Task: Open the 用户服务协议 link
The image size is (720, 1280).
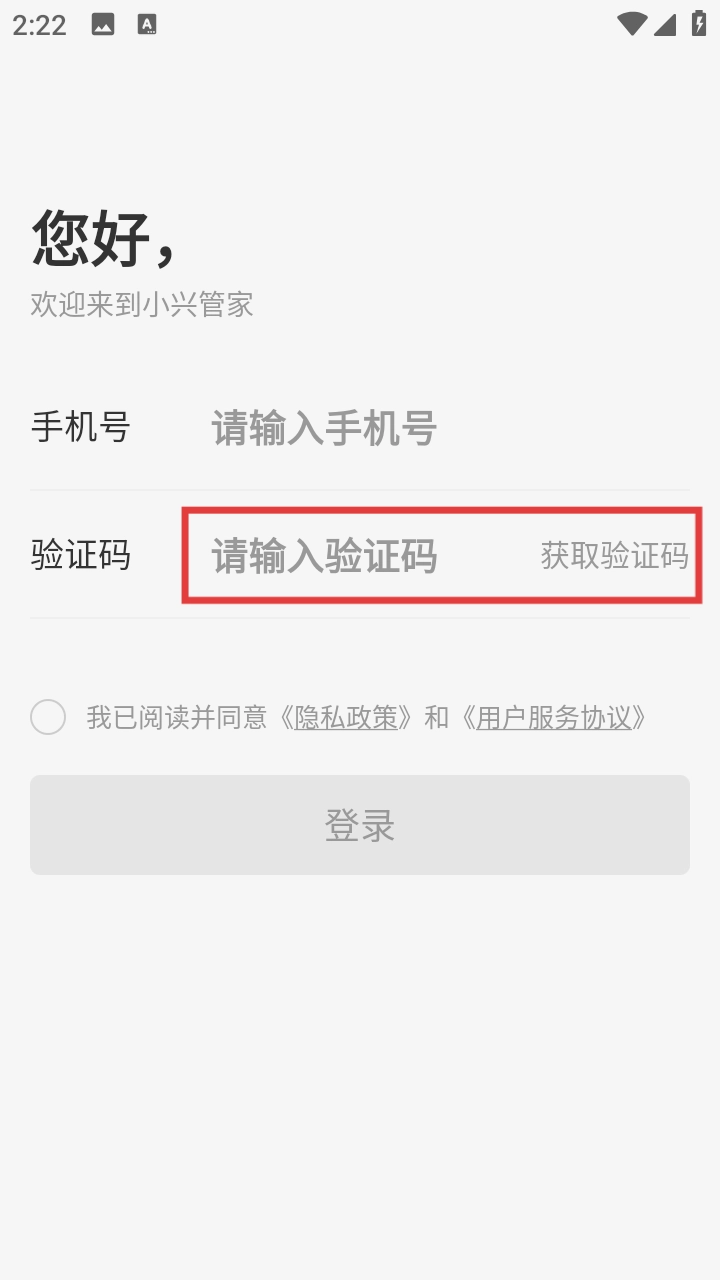Action: click(x=553, y=718)
